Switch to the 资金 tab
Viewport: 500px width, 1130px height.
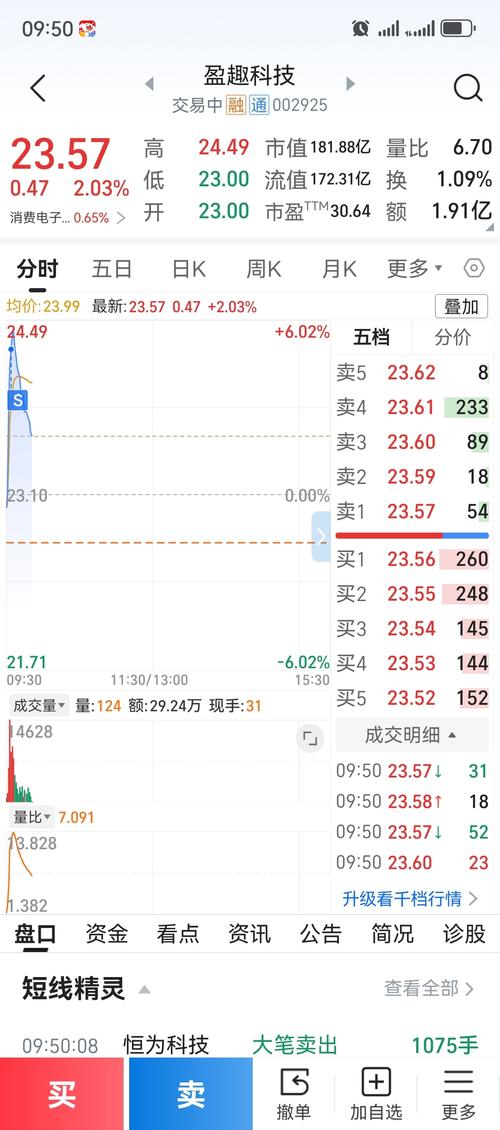coord(107,934)
